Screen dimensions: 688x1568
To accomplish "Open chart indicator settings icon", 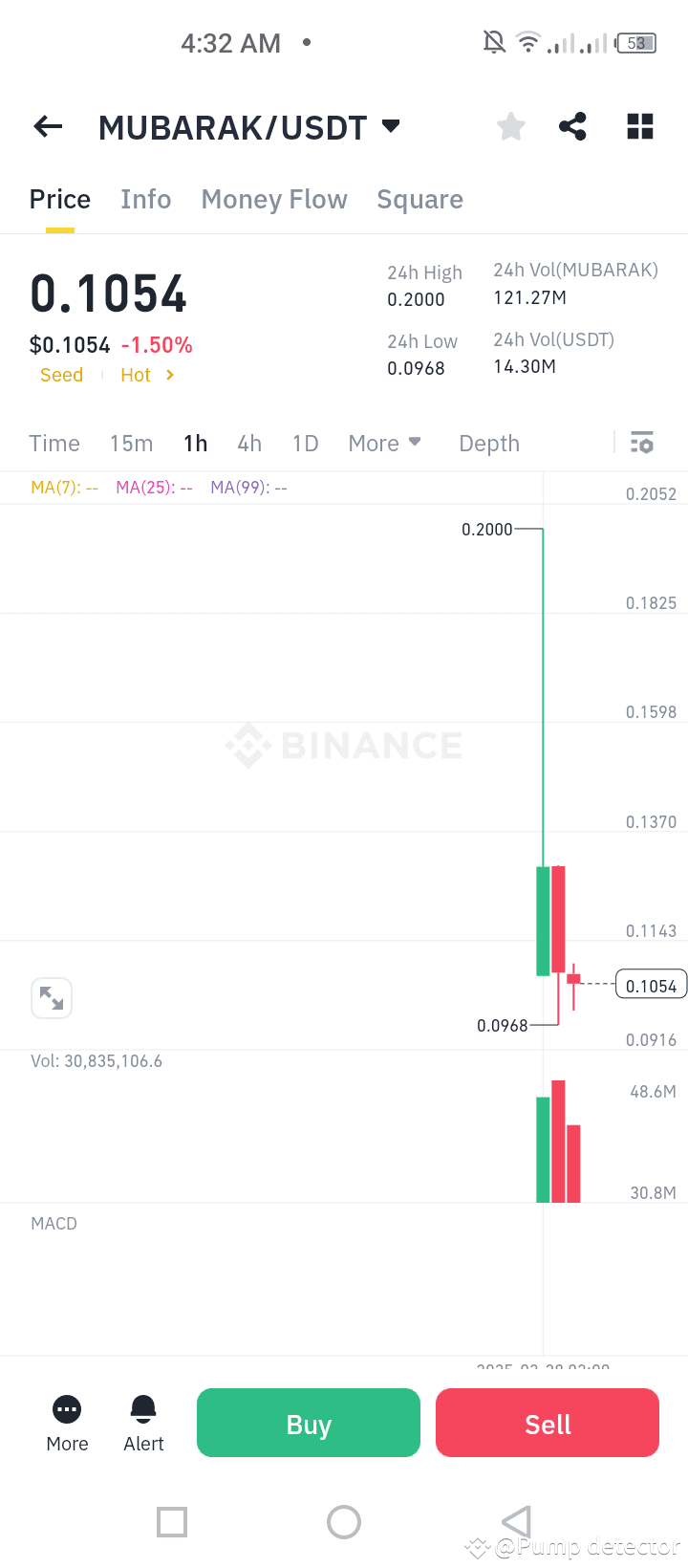I will (x=641, y=443).
